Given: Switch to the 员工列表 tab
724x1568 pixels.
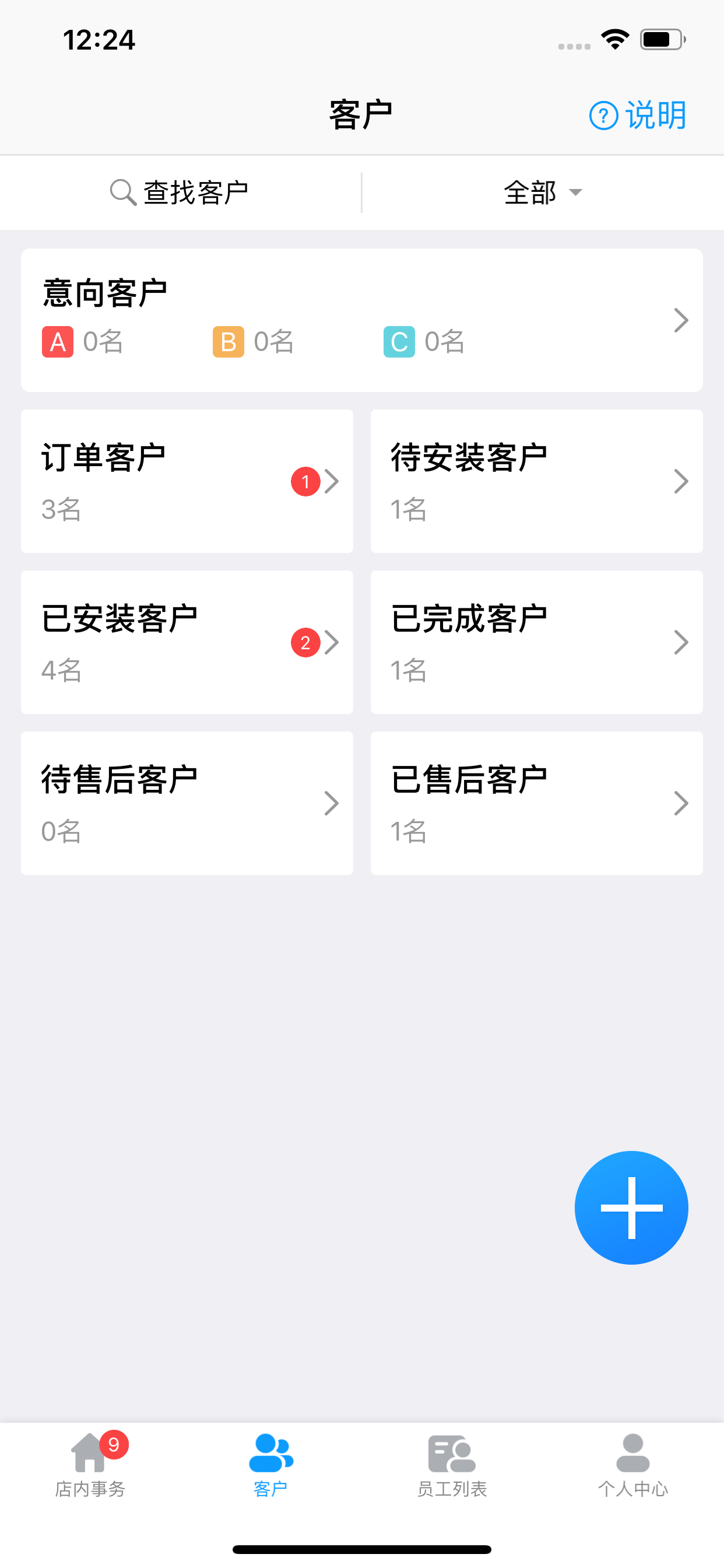Looking at the screenshot, I should 452,1465.
